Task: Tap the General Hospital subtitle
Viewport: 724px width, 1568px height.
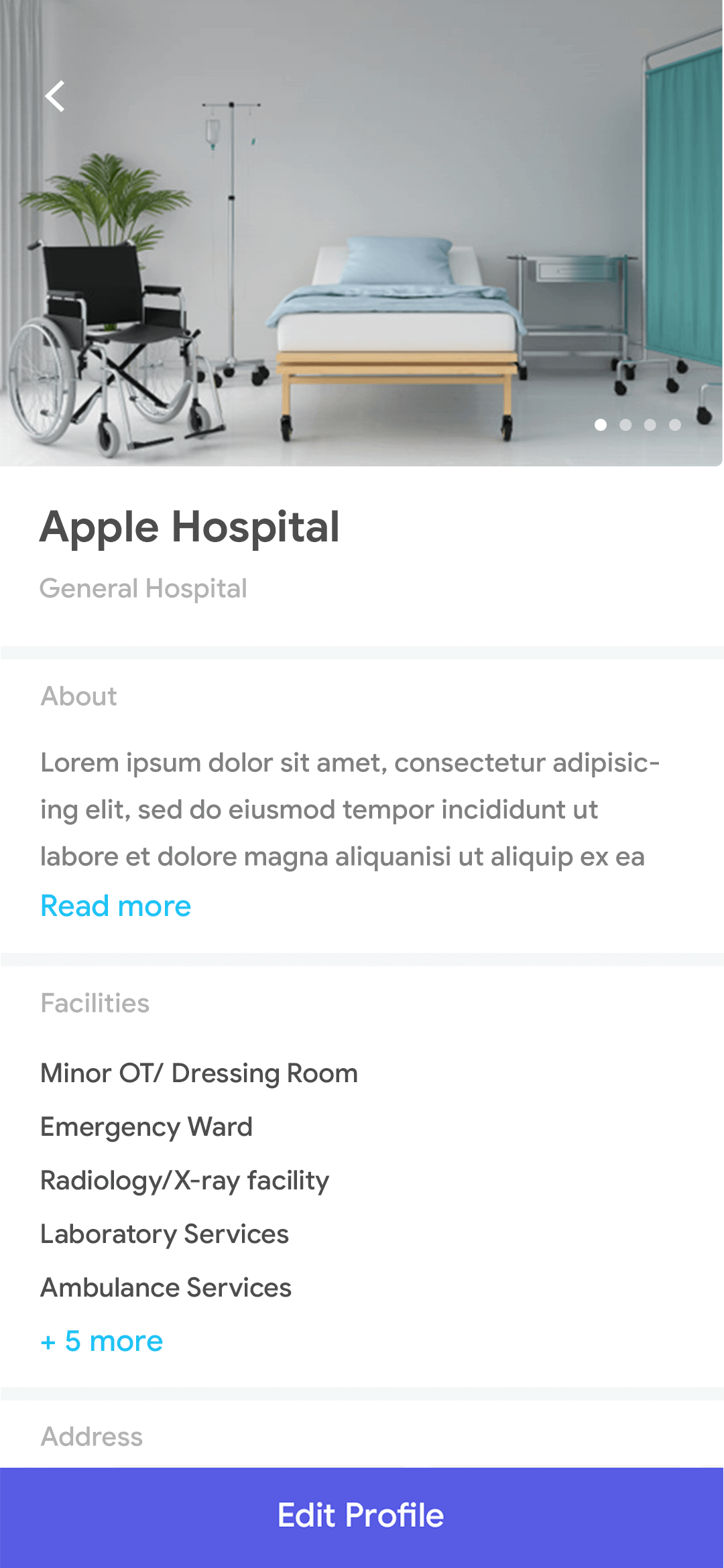Action: pyautogui.click(x=143, y=588)
